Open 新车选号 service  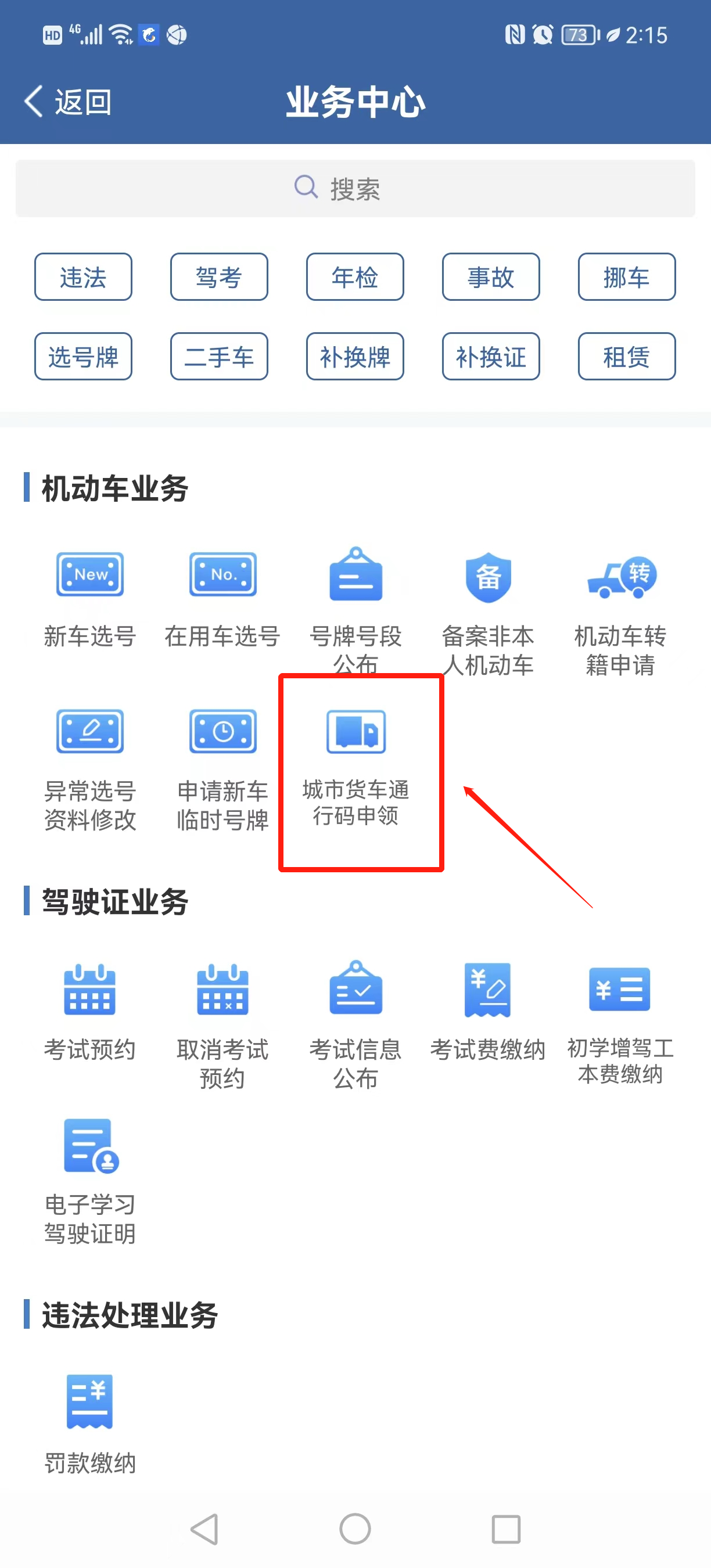point(90,598)
